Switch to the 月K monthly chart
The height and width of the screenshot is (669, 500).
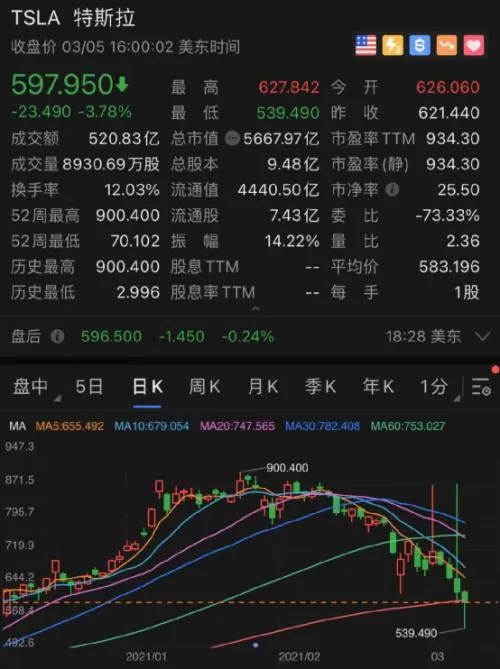pos(263,387)
